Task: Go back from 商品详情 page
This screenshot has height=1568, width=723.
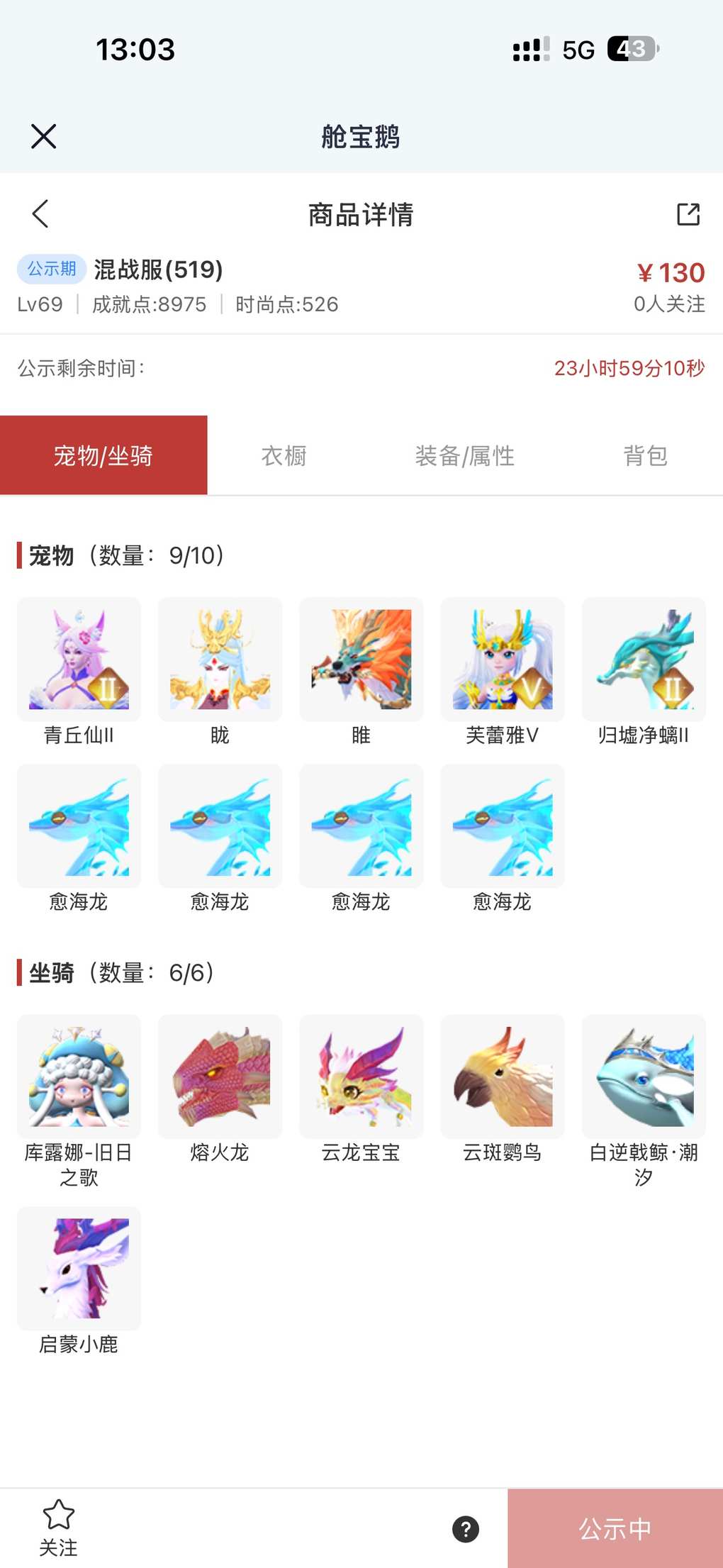Action: [40, 213]
